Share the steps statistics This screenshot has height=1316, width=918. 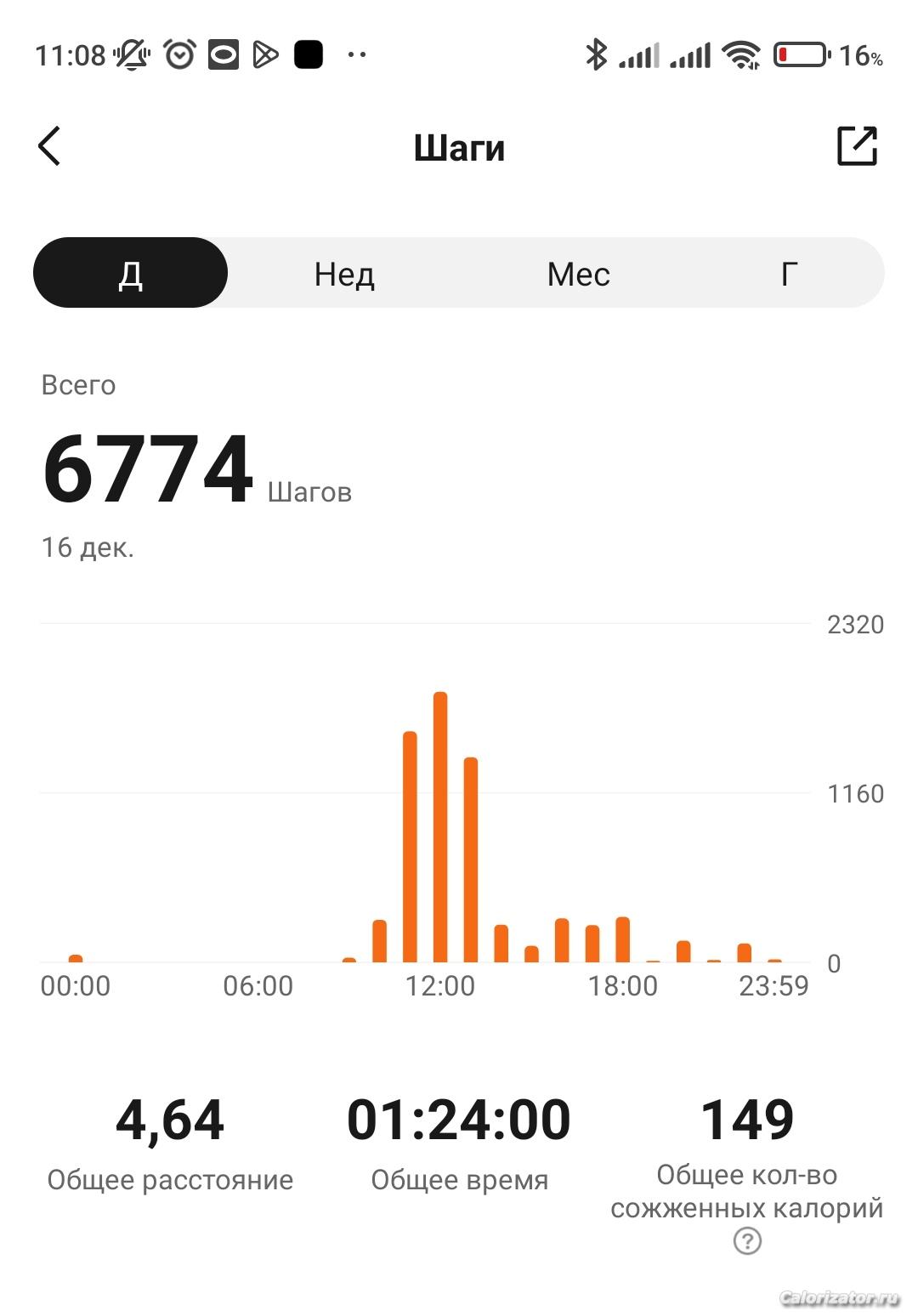point(856,146)
